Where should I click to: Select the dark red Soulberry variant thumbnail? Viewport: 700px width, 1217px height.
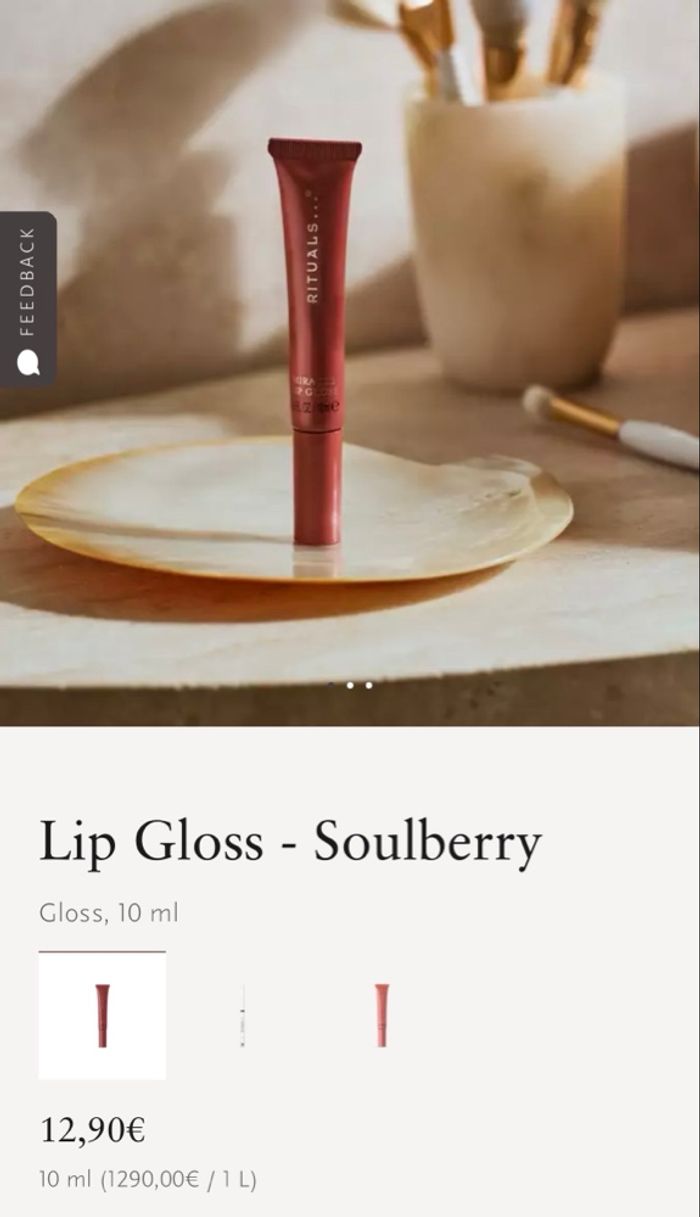coord(102,1016)
